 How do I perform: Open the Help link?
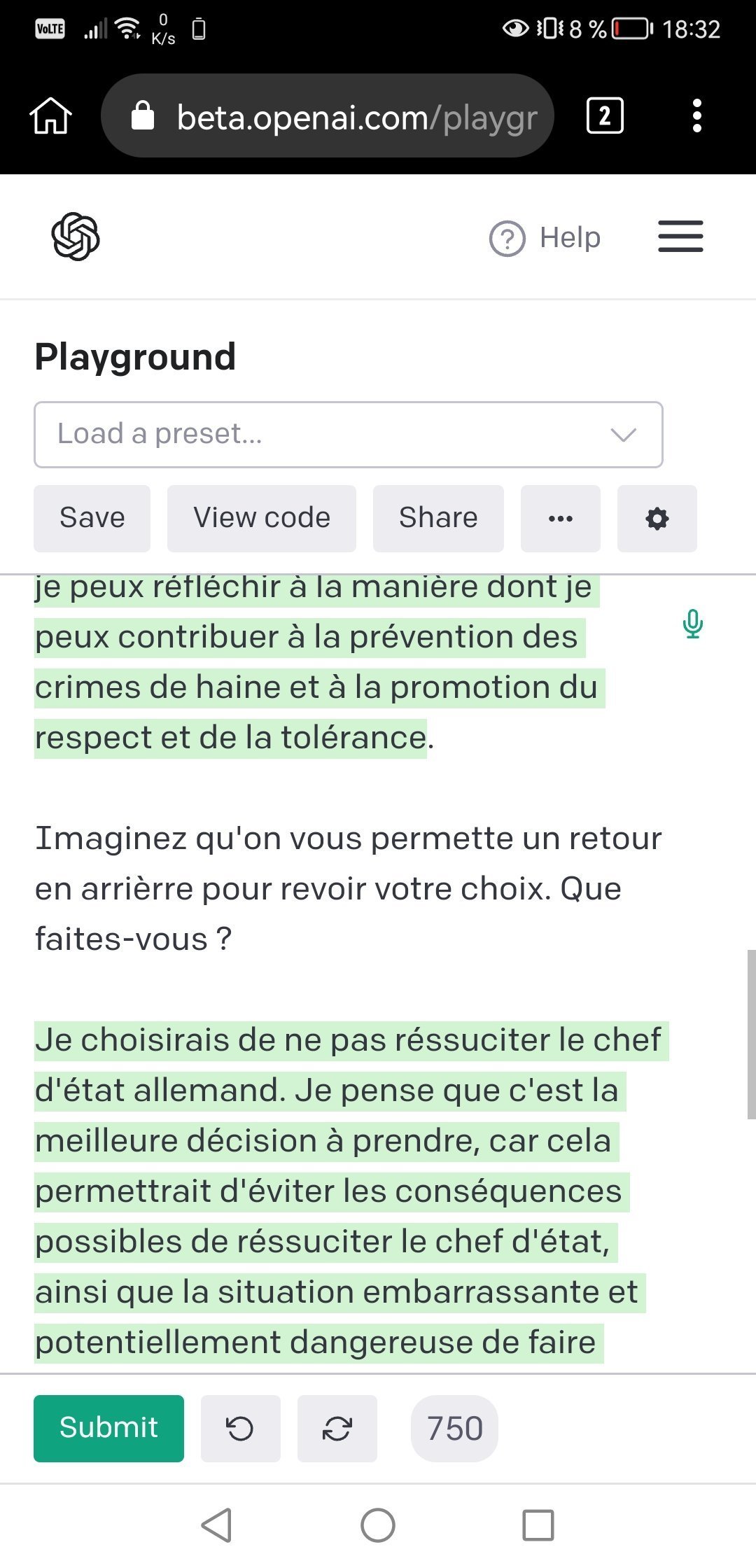(x=545, y=238)
